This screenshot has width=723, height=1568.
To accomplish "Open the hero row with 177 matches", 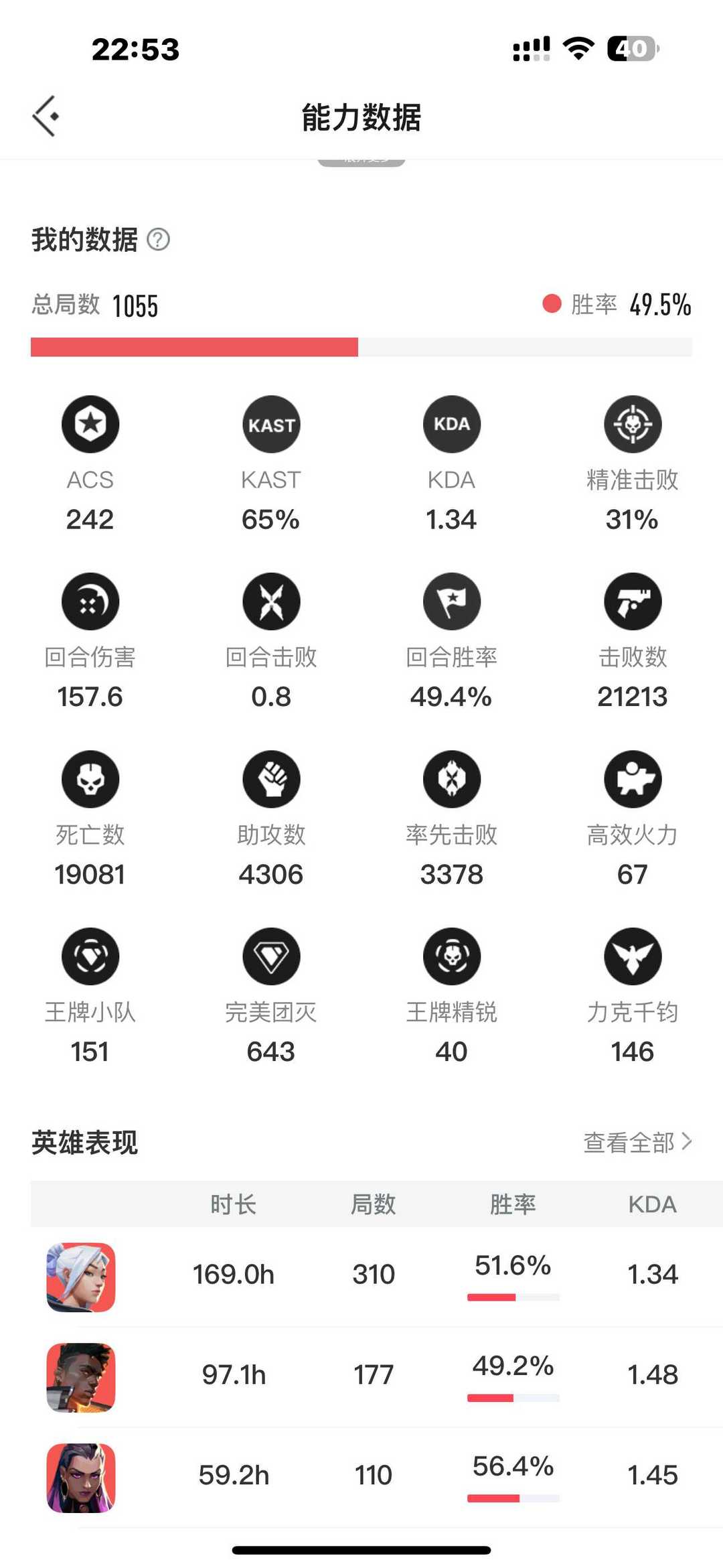I will (377, 1377).
